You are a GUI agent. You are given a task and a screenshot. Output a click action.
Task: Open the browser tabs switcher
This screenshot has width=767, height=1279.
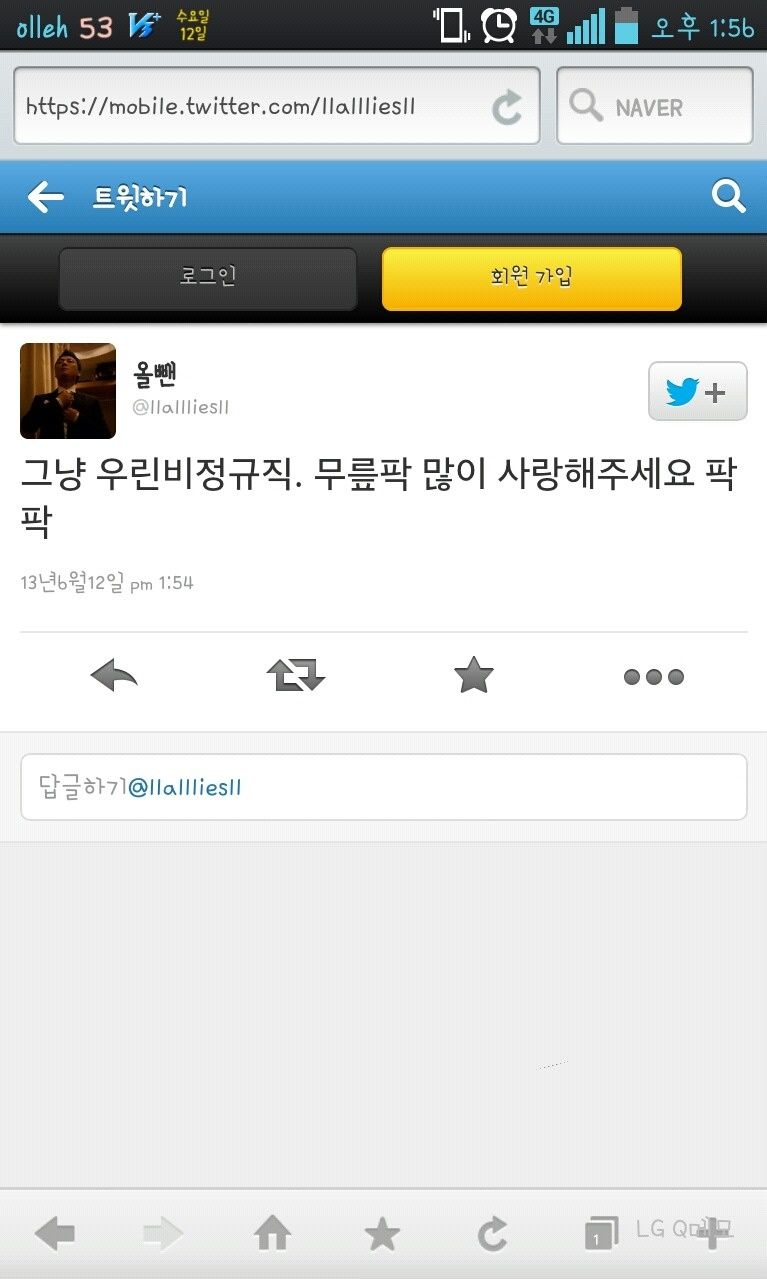[601, 1234]
